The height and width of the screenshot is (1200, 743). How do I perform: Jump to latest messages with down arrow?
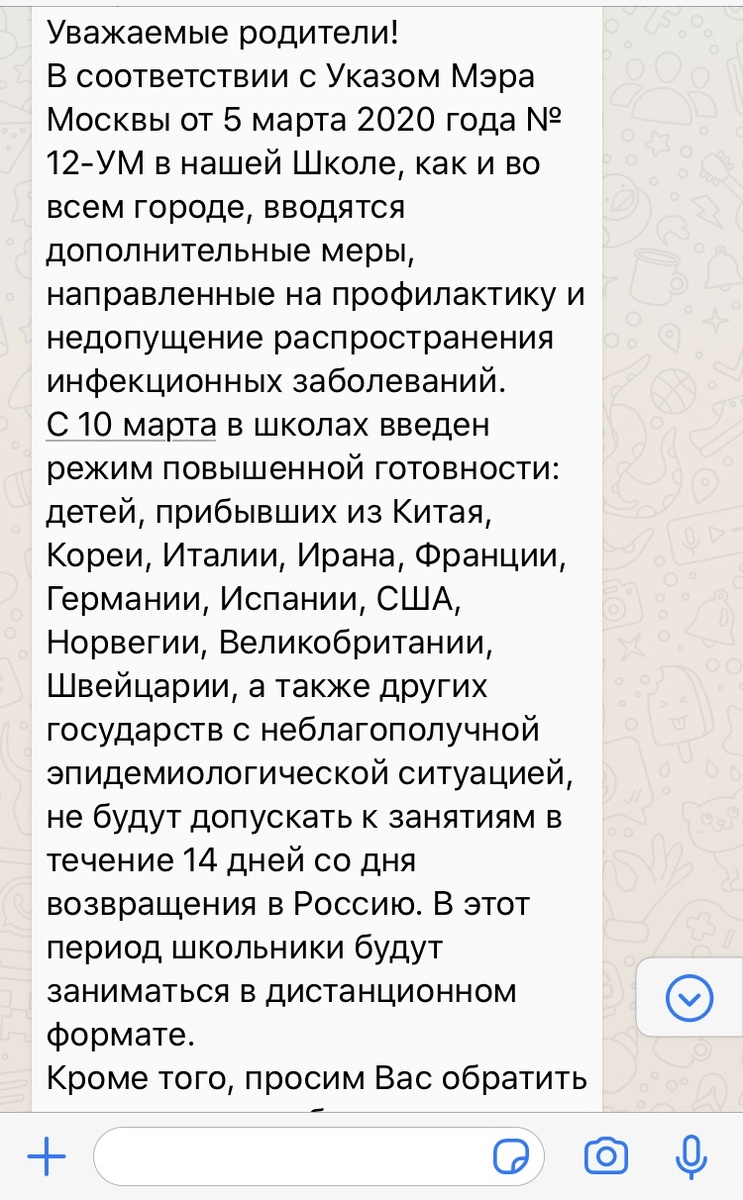click(689, 997)
